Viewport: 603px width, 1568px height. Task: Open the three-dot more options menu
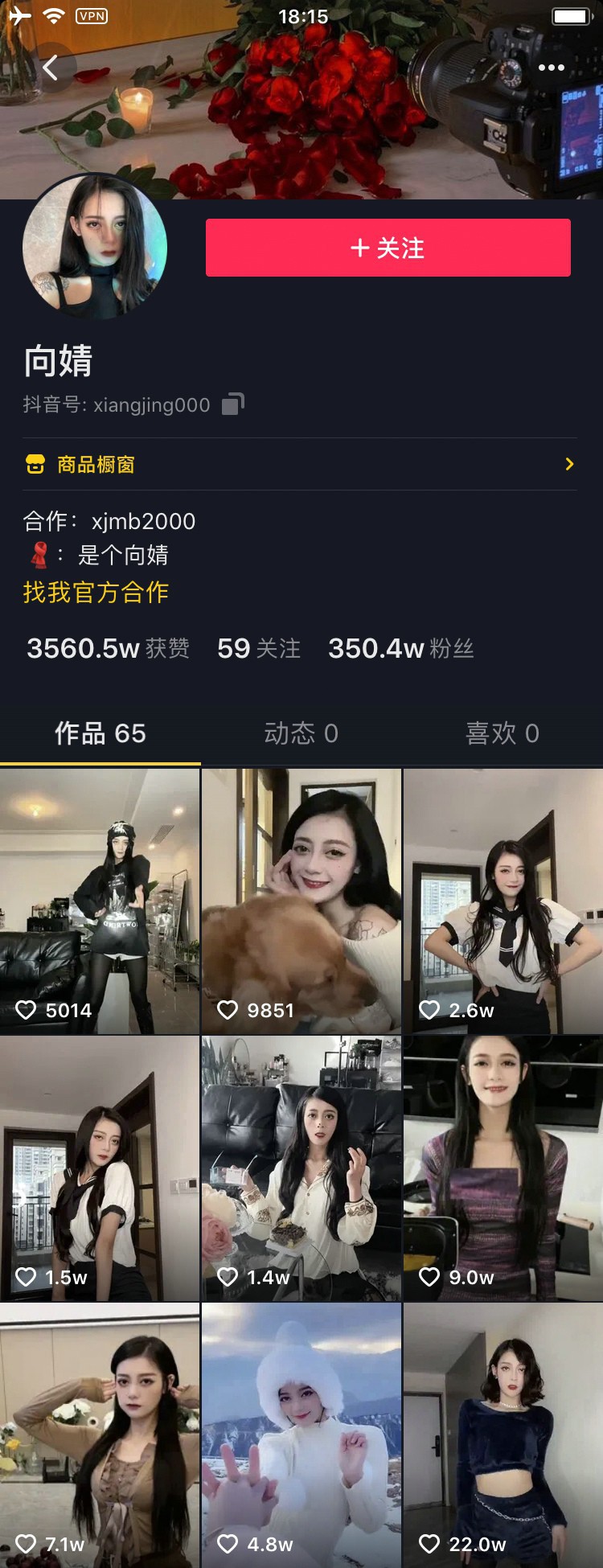(551, 68)
